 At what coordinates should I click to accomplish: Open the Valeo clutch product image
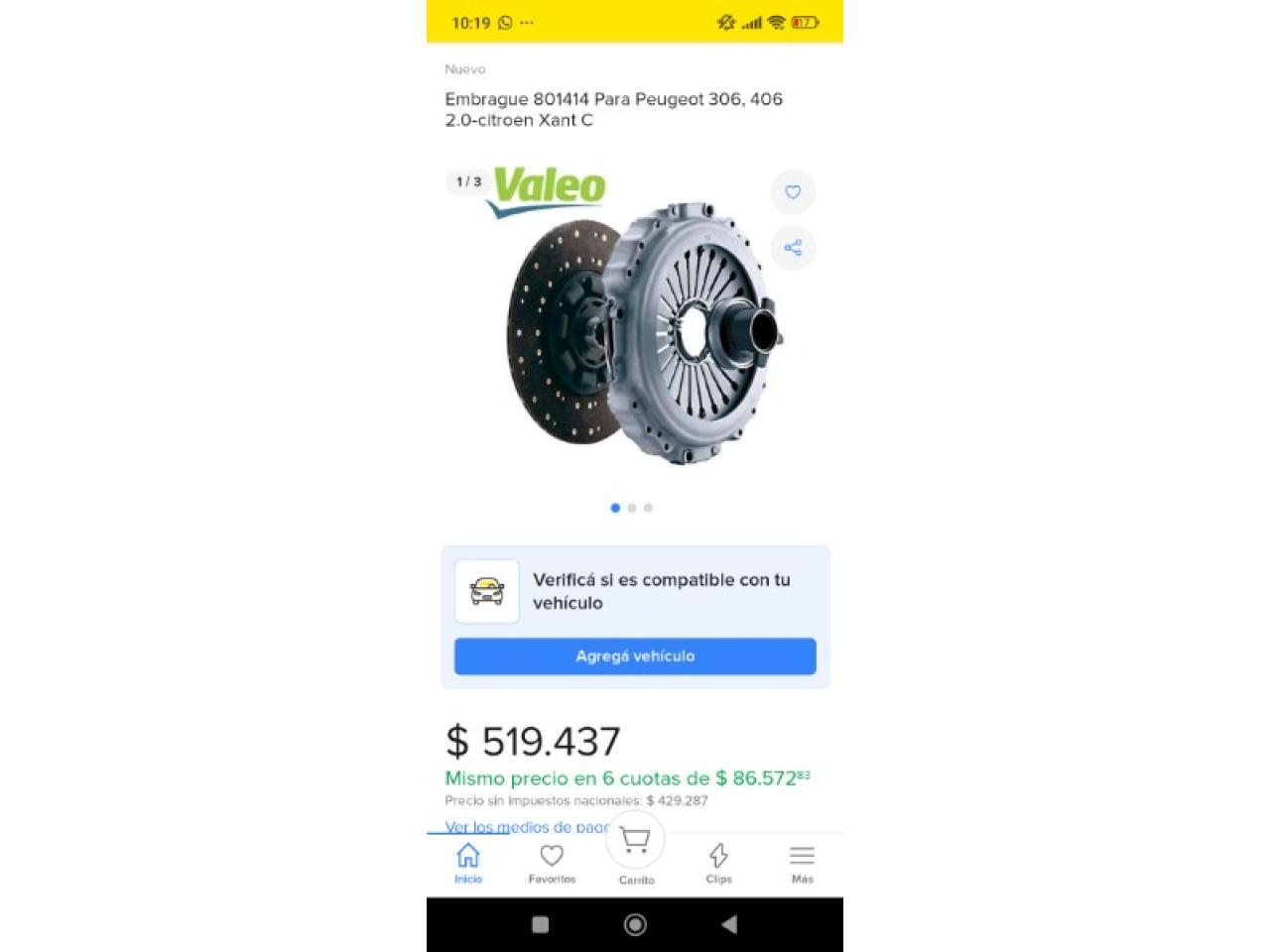coord(640,332)
